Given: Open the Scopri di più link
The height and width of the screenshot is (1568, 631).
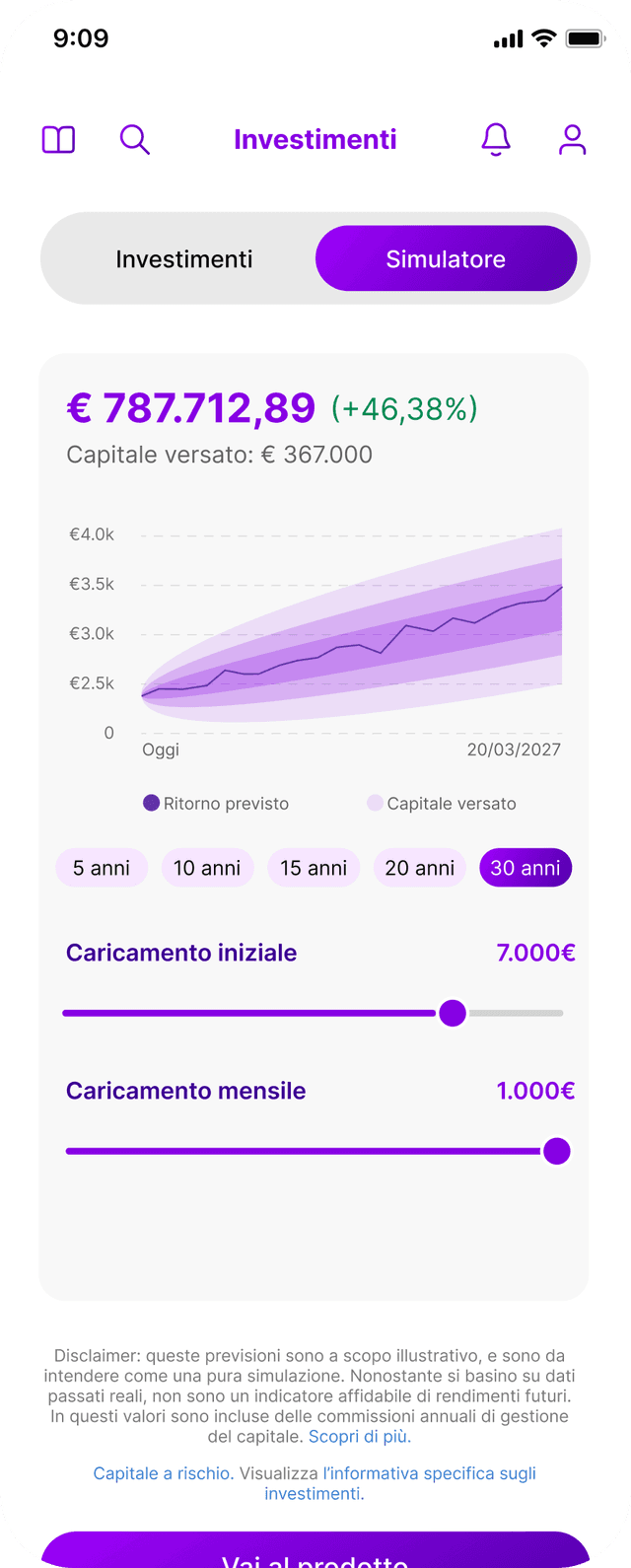Looking at the screenshot, I should click(360, 1437).
